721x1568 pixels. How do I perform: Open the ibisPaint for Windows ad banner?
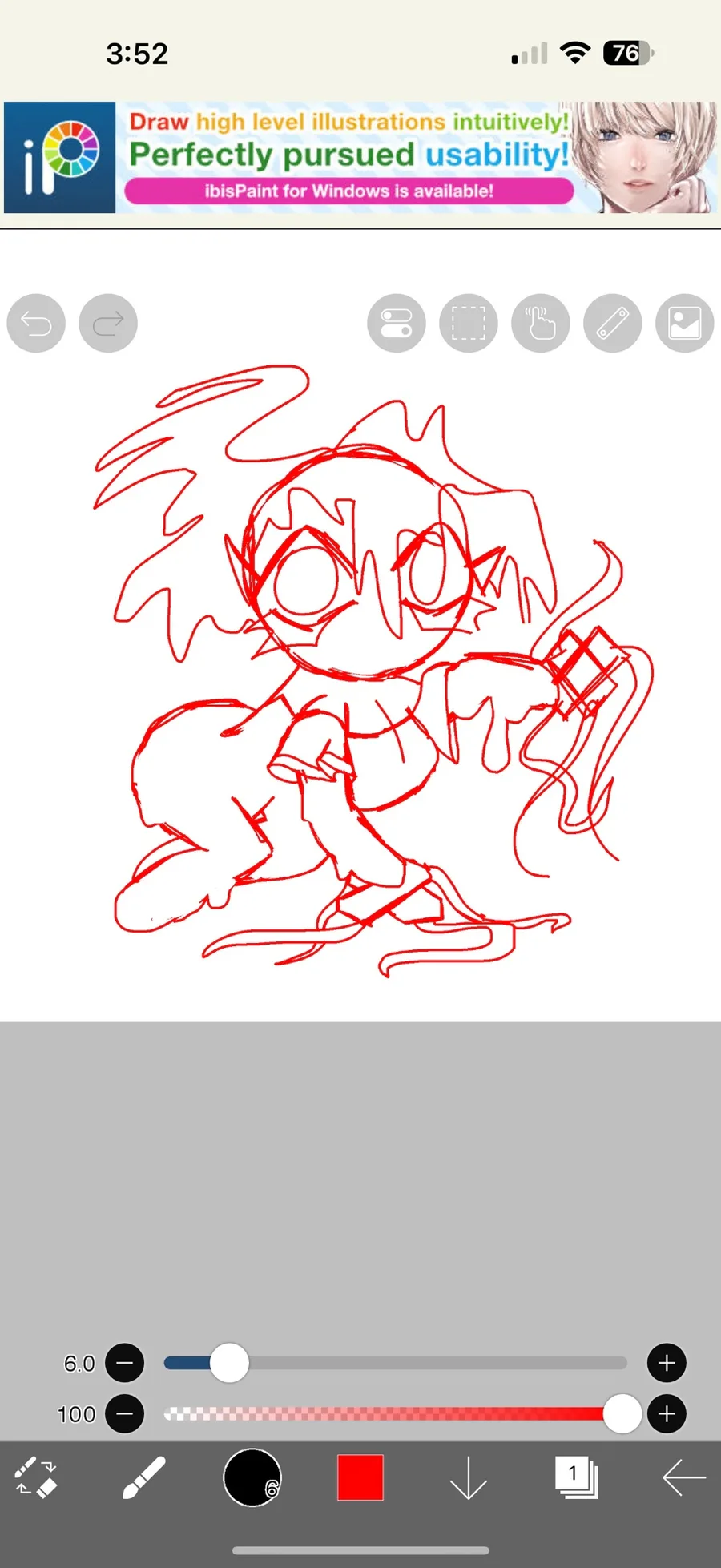(360, 157)
